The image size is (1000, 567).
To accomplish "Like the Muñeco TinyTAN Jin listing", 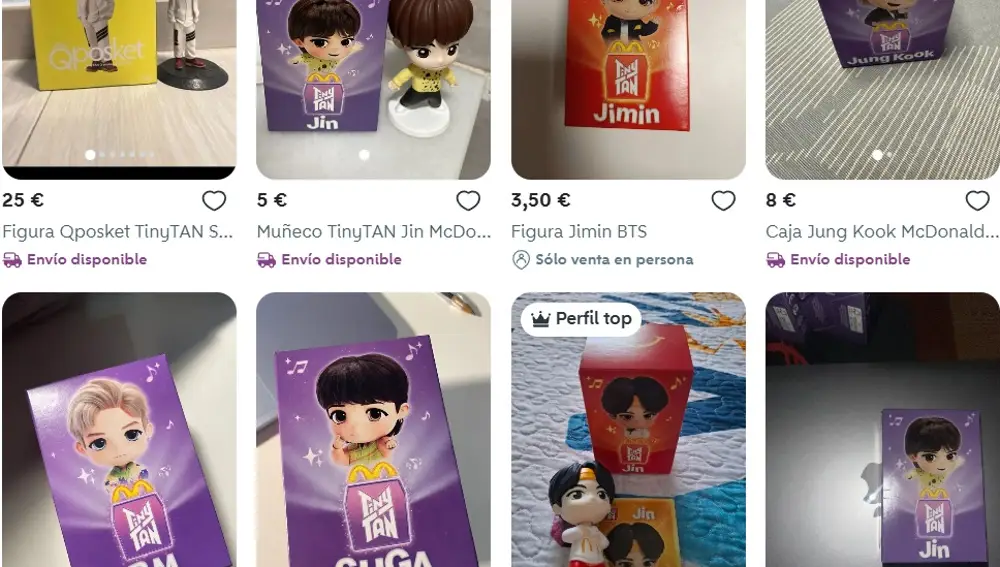I will [468, 201].
